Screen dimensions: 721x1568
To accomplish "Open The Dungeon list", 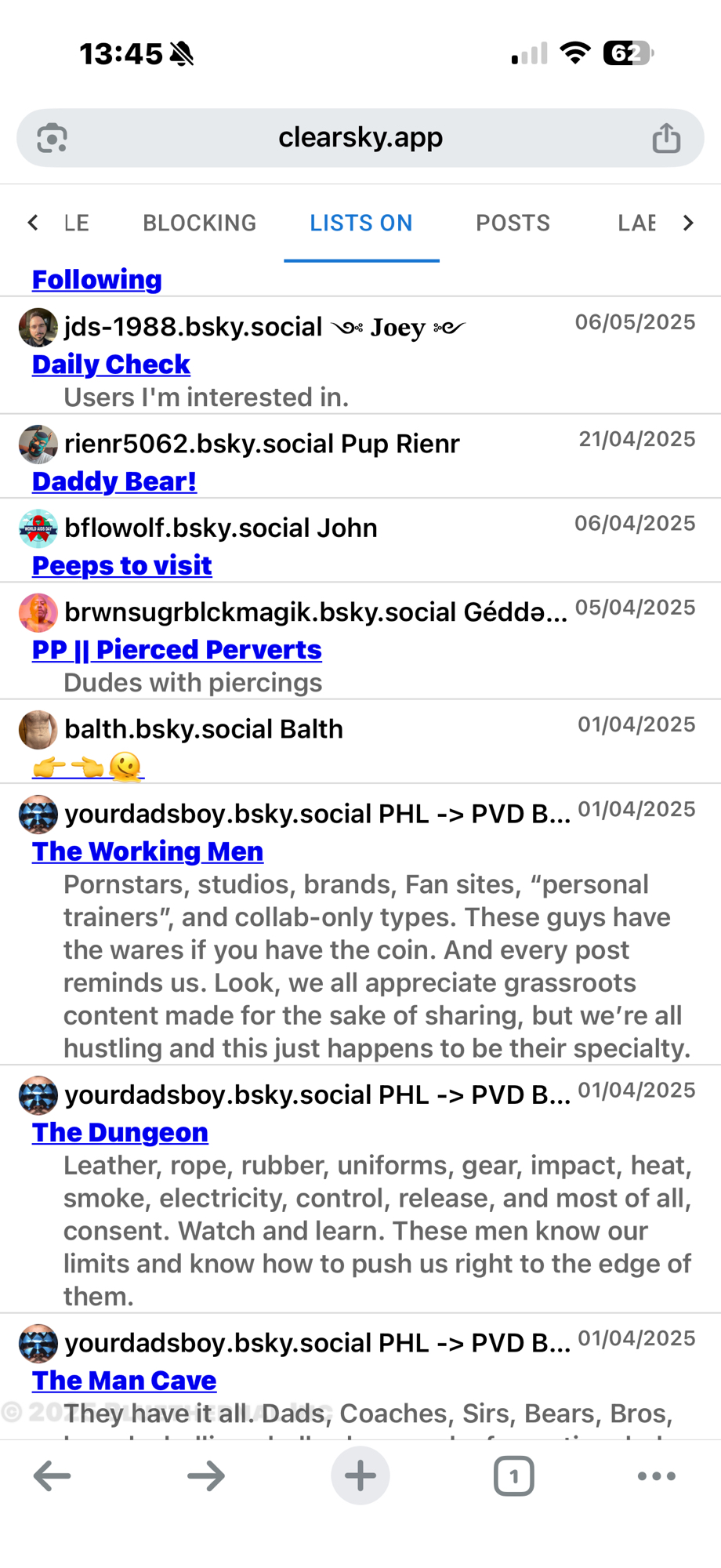I will (x=120, y=1133).
